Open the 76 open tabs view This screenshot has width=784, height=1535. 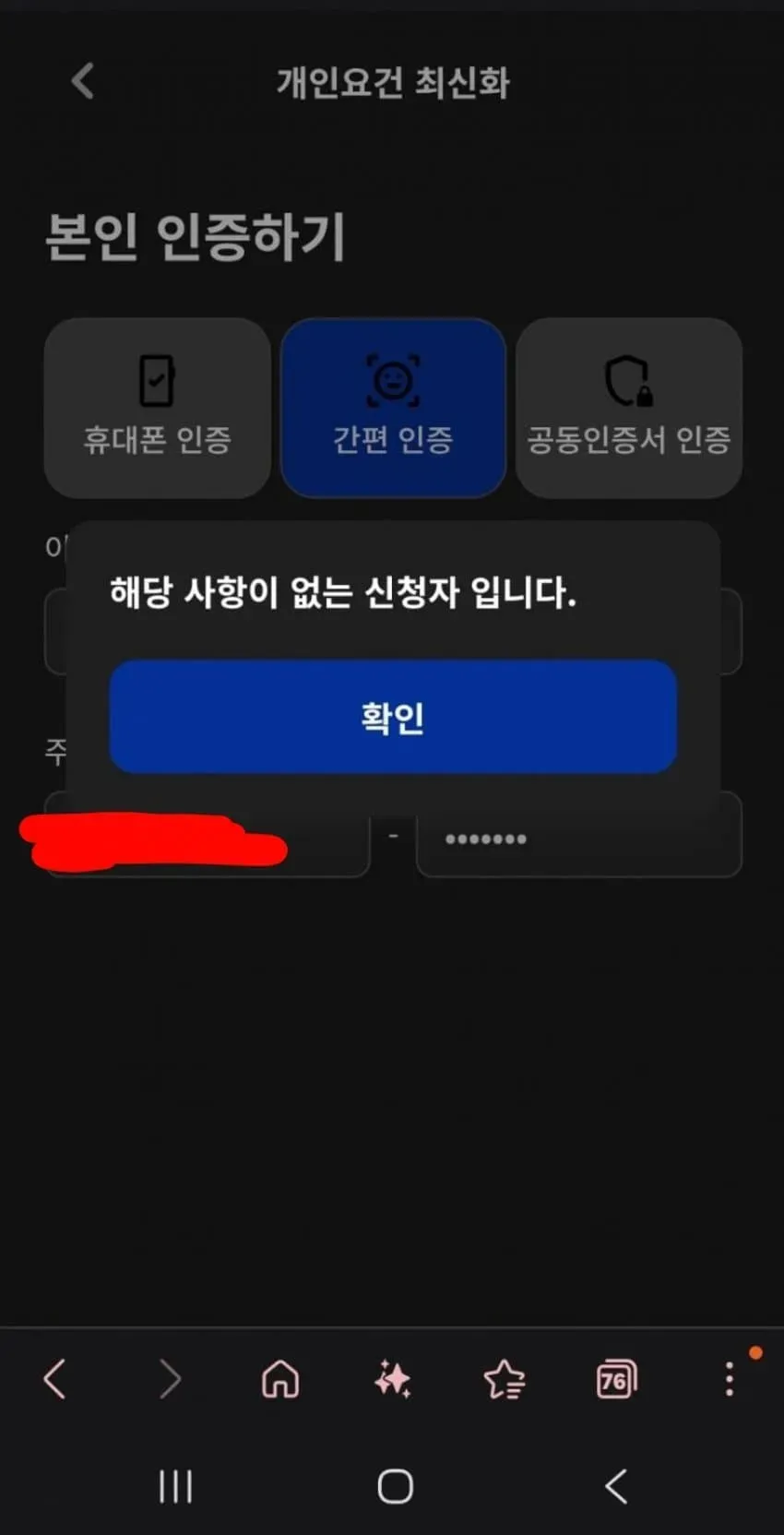tap(616, 1380)
